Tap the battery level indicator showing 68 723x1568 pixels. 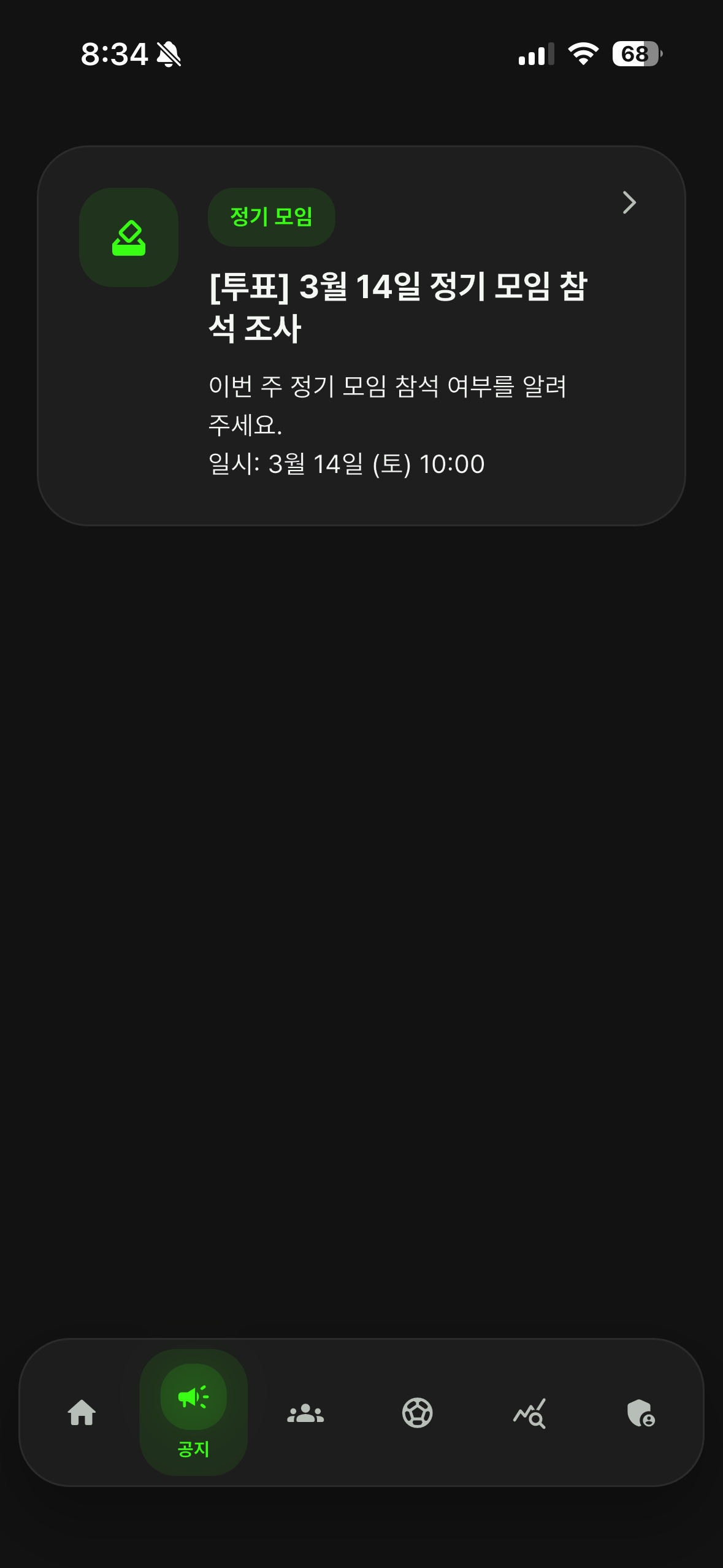(x=635, y=55)
